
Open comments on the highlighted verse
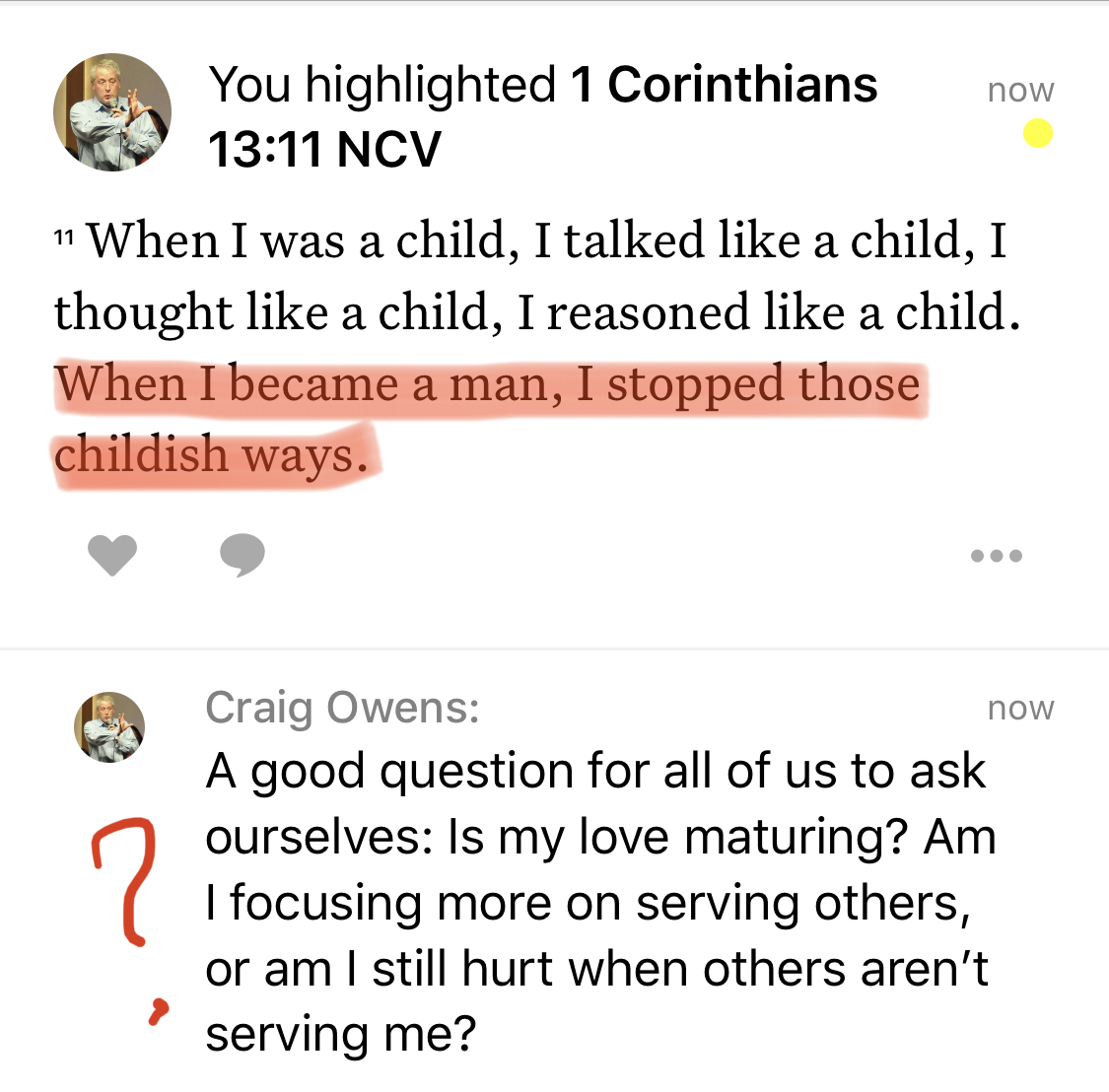(242, 556)
